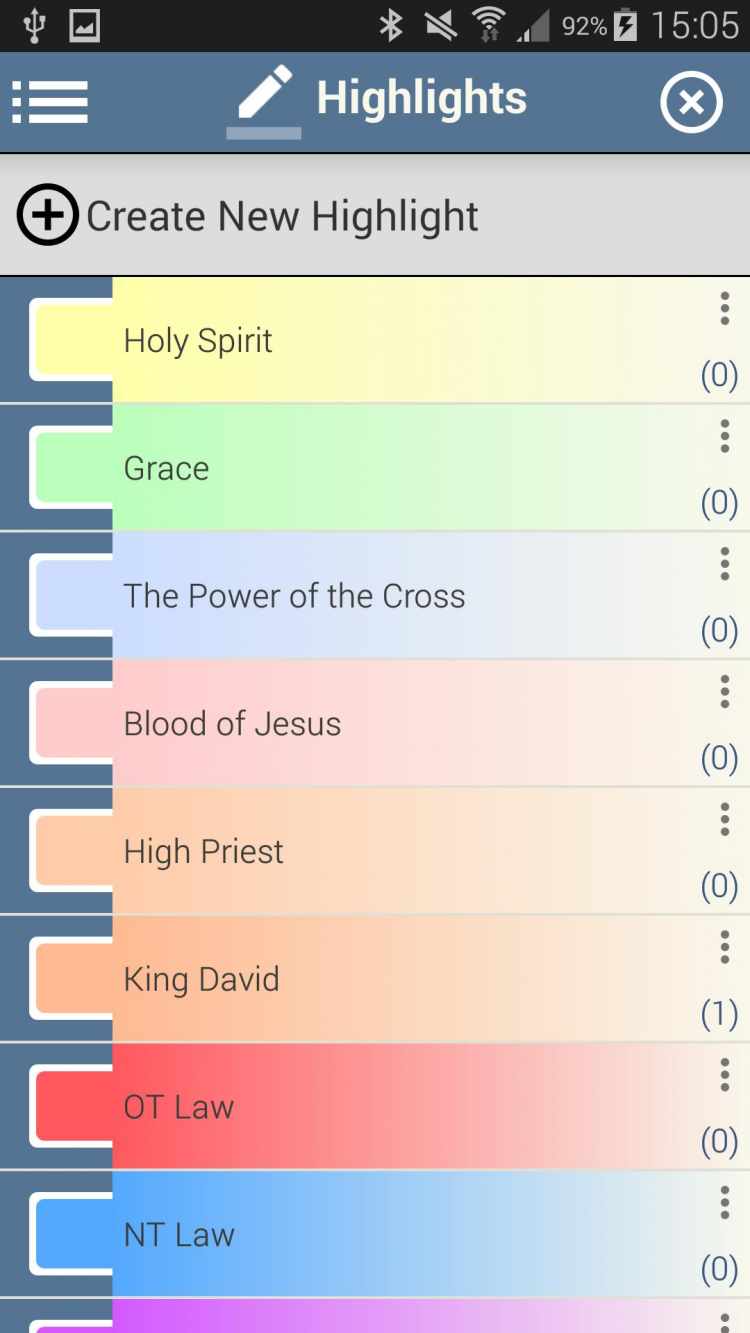Show overflow menu for Blood of Jesus

(725, 692)
